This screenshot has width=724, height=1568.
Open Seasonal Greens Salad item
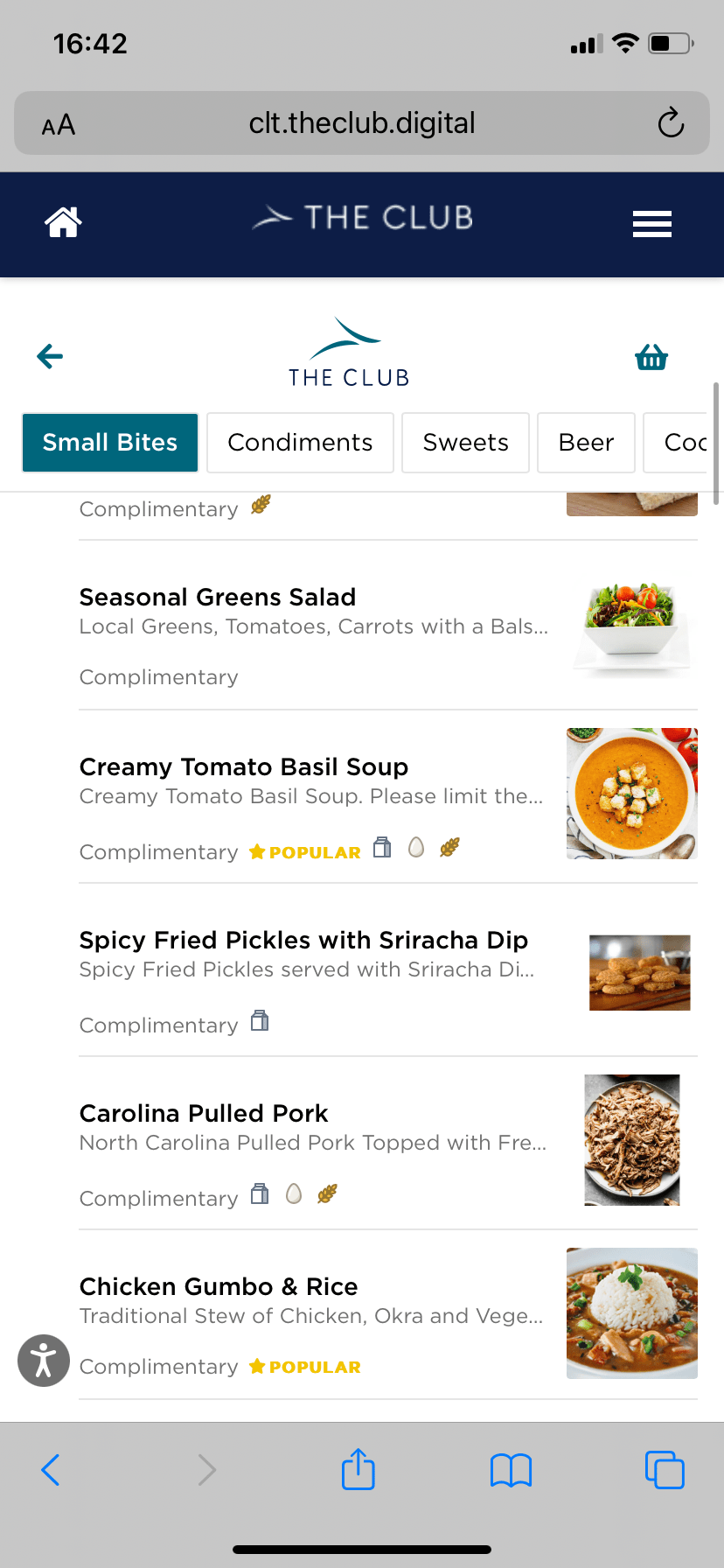(x=218, y=598)
